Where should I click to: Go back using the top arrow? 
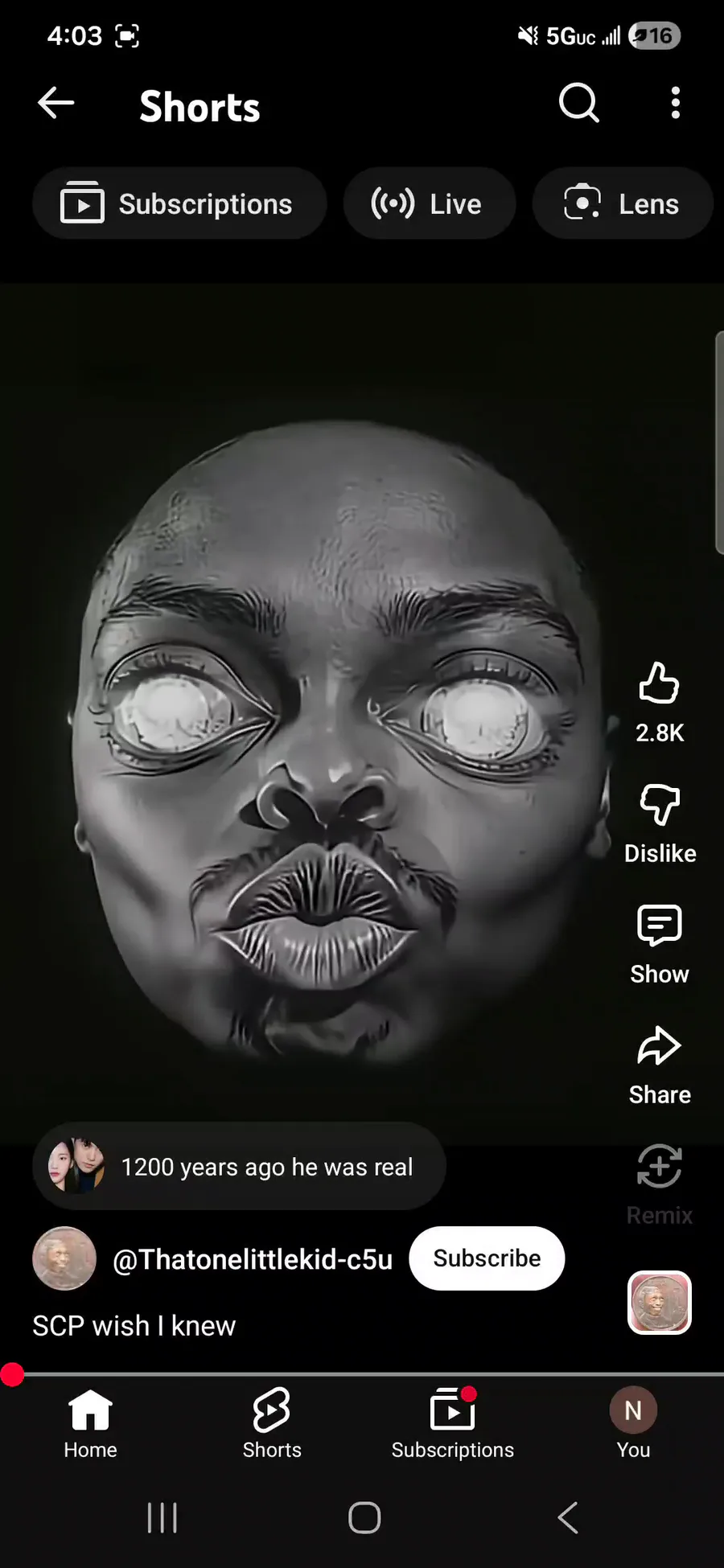click(x=56, y=103)
